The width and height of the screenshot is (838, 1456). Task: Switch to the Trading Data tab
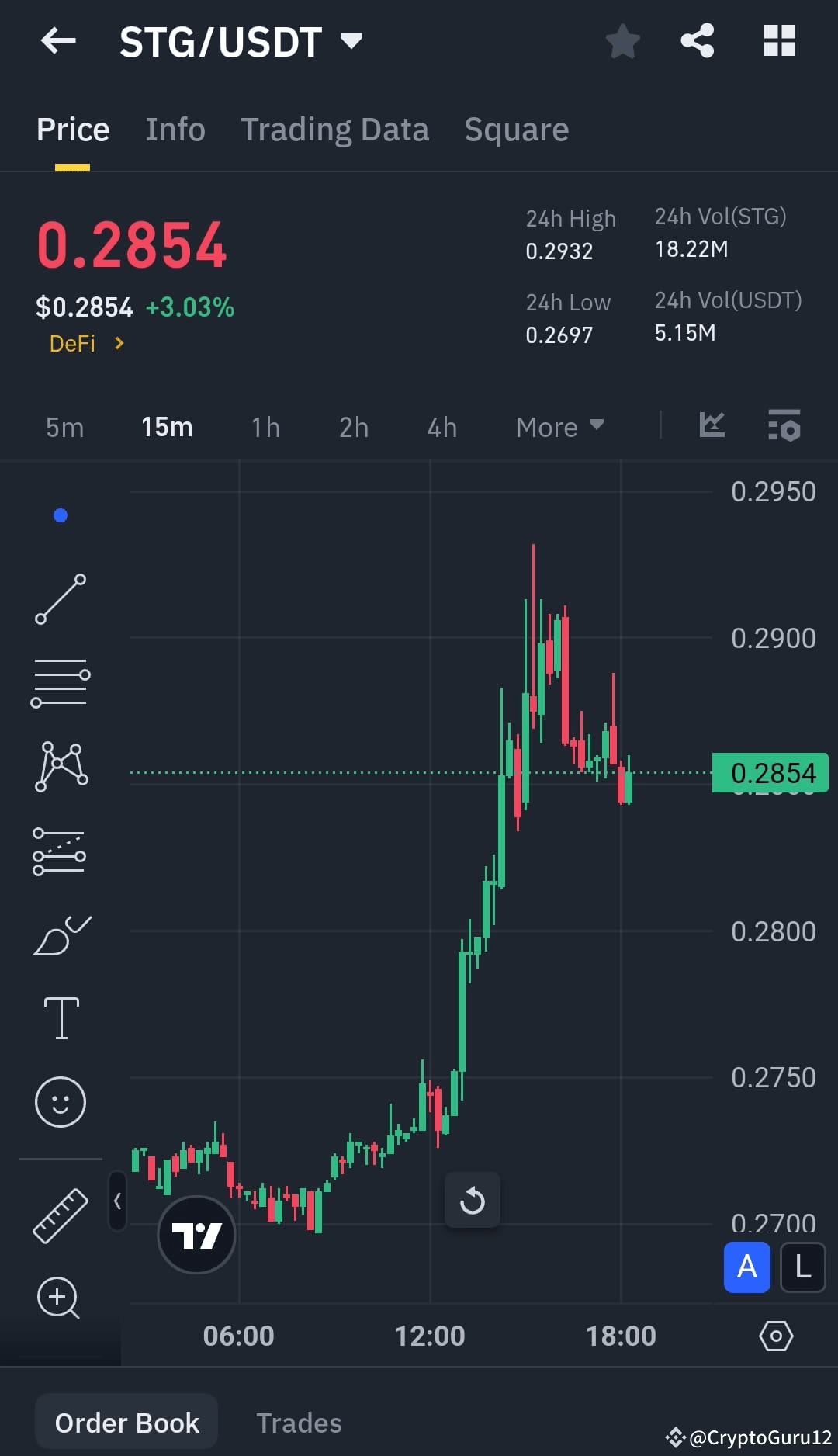335,129
